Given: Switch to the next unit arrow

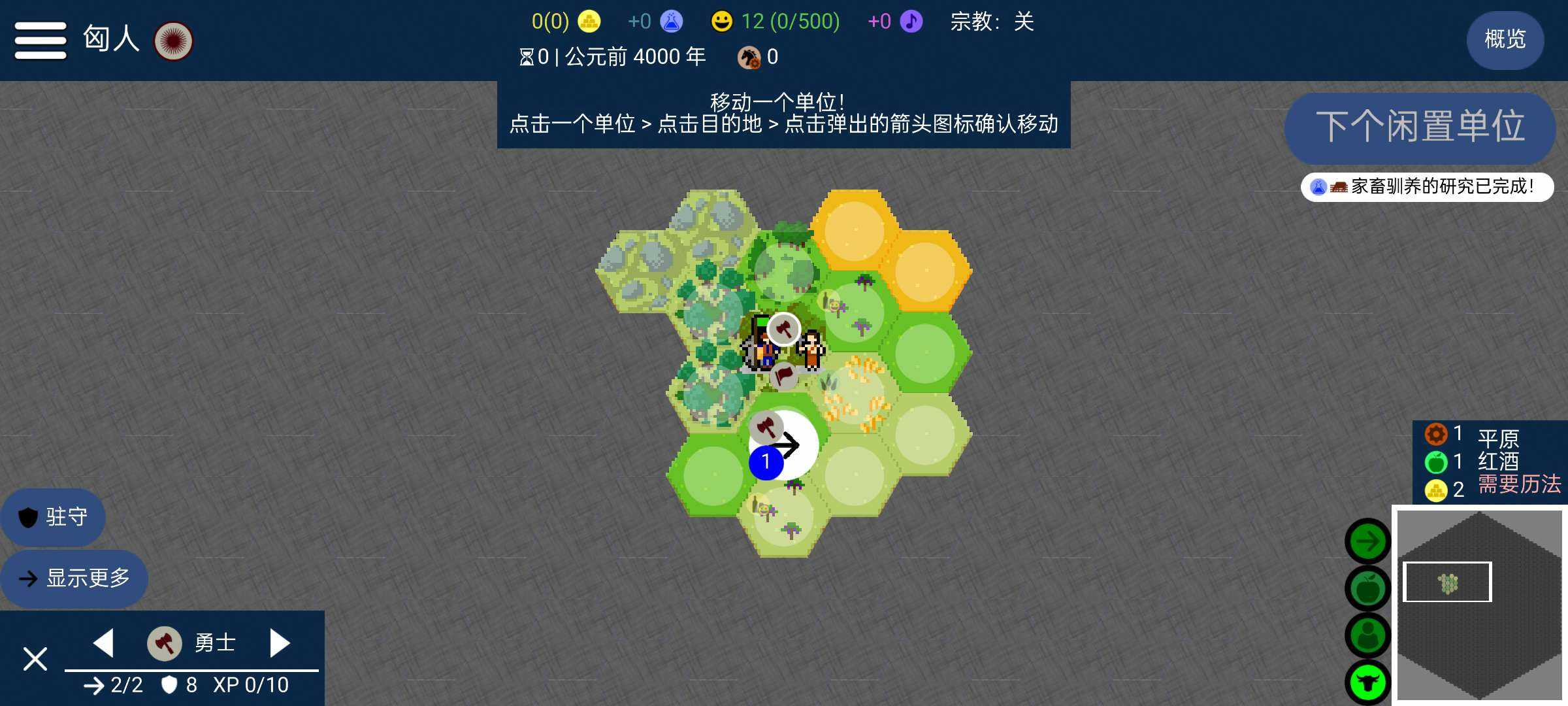Looking at the screenshot, I should (x=280, y=643).
